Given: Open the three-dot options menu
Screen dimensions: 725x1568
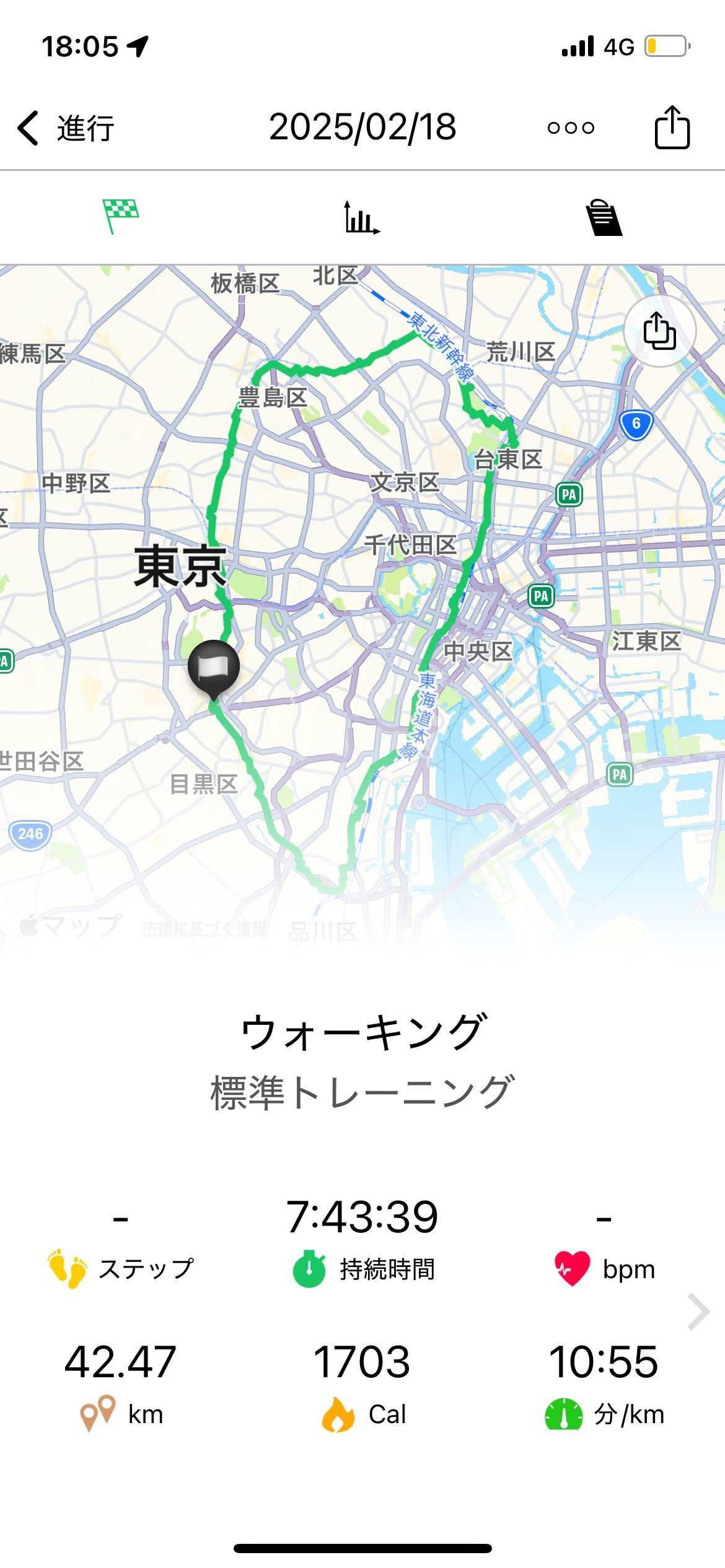Looking at the screenshot, I should point(571,128).
